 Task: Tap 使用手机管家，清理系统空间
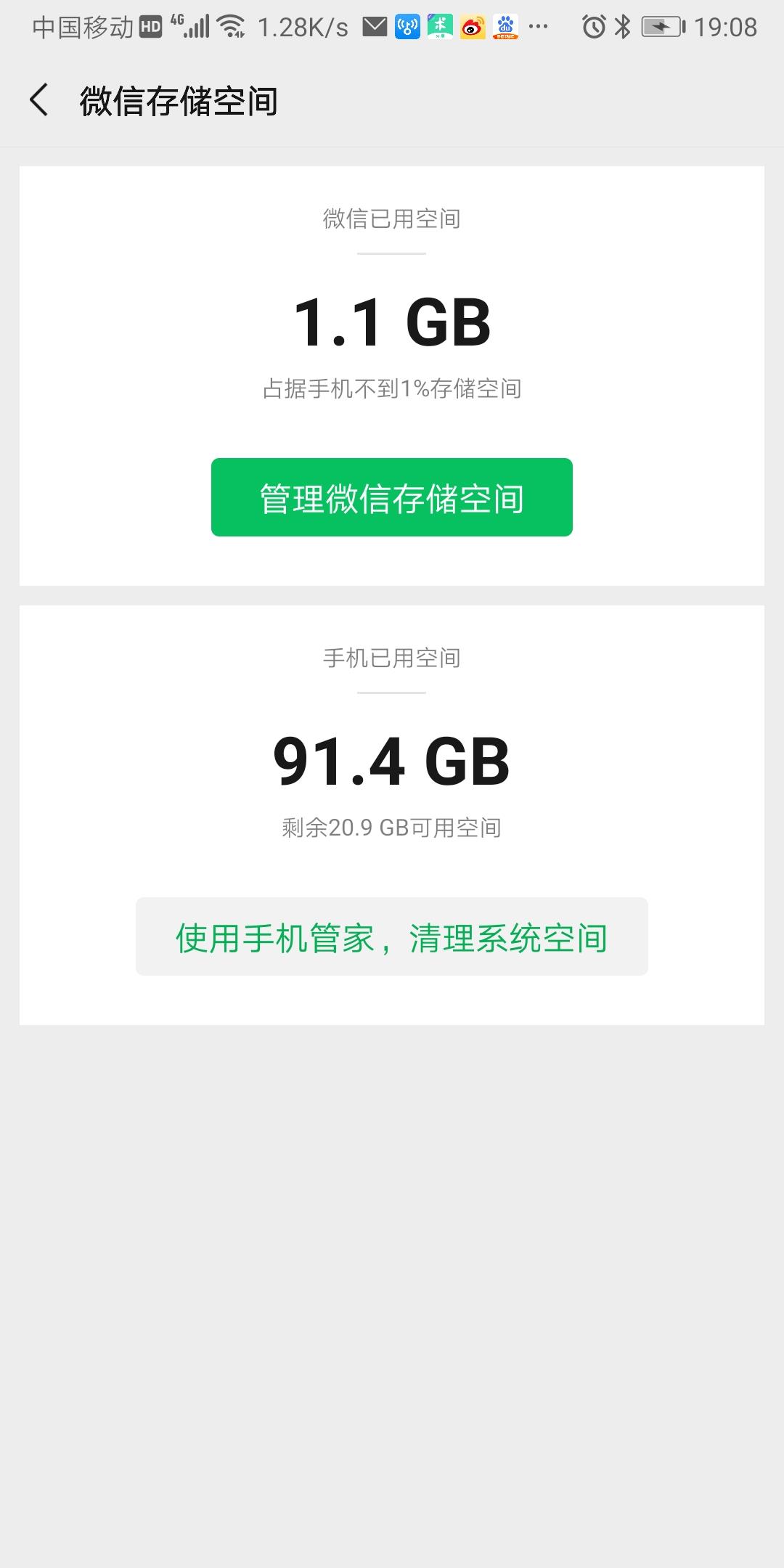pos(392,937)
